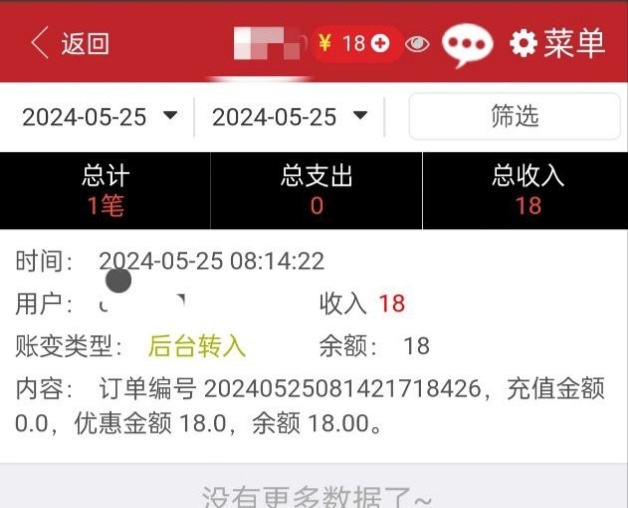Open the end date dropdown

(x=290, y=117)
